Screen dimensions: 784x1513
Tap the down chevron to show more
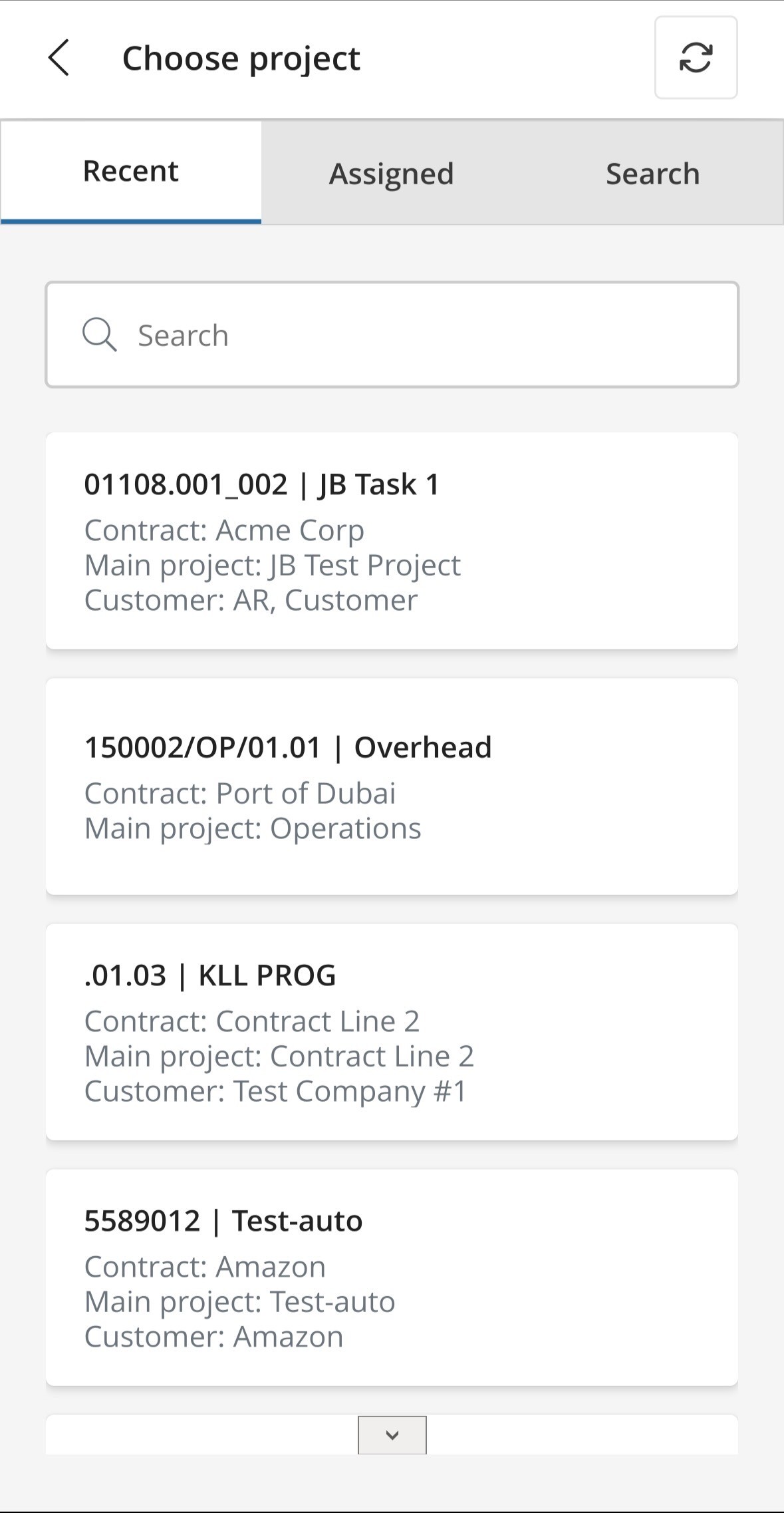click(x=392, y=1435)
